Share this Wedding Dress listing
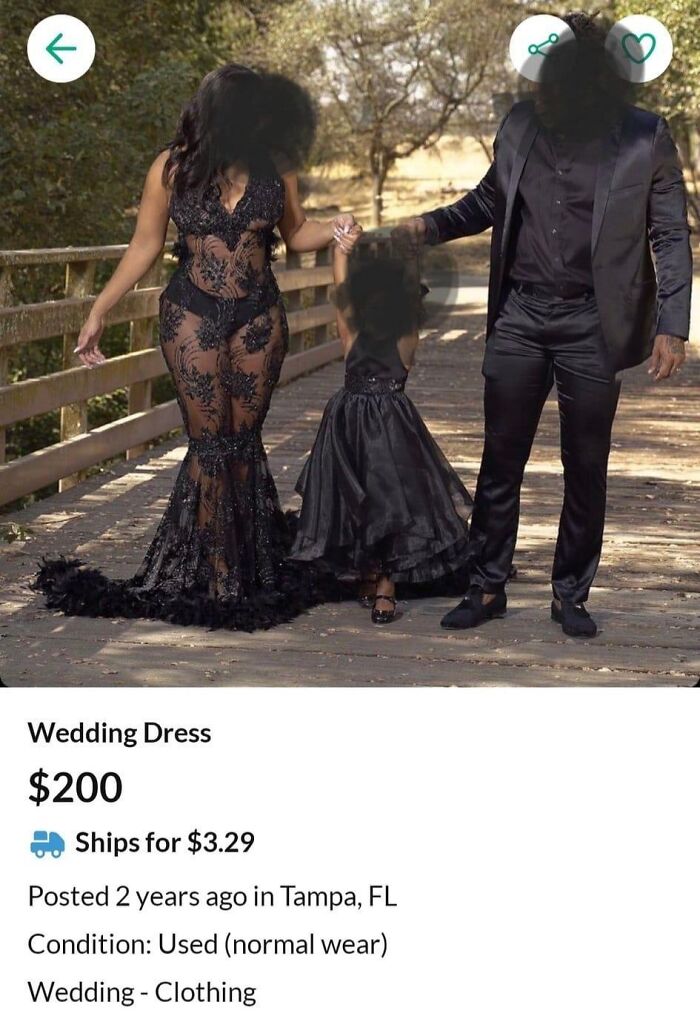 coord(541,47)
